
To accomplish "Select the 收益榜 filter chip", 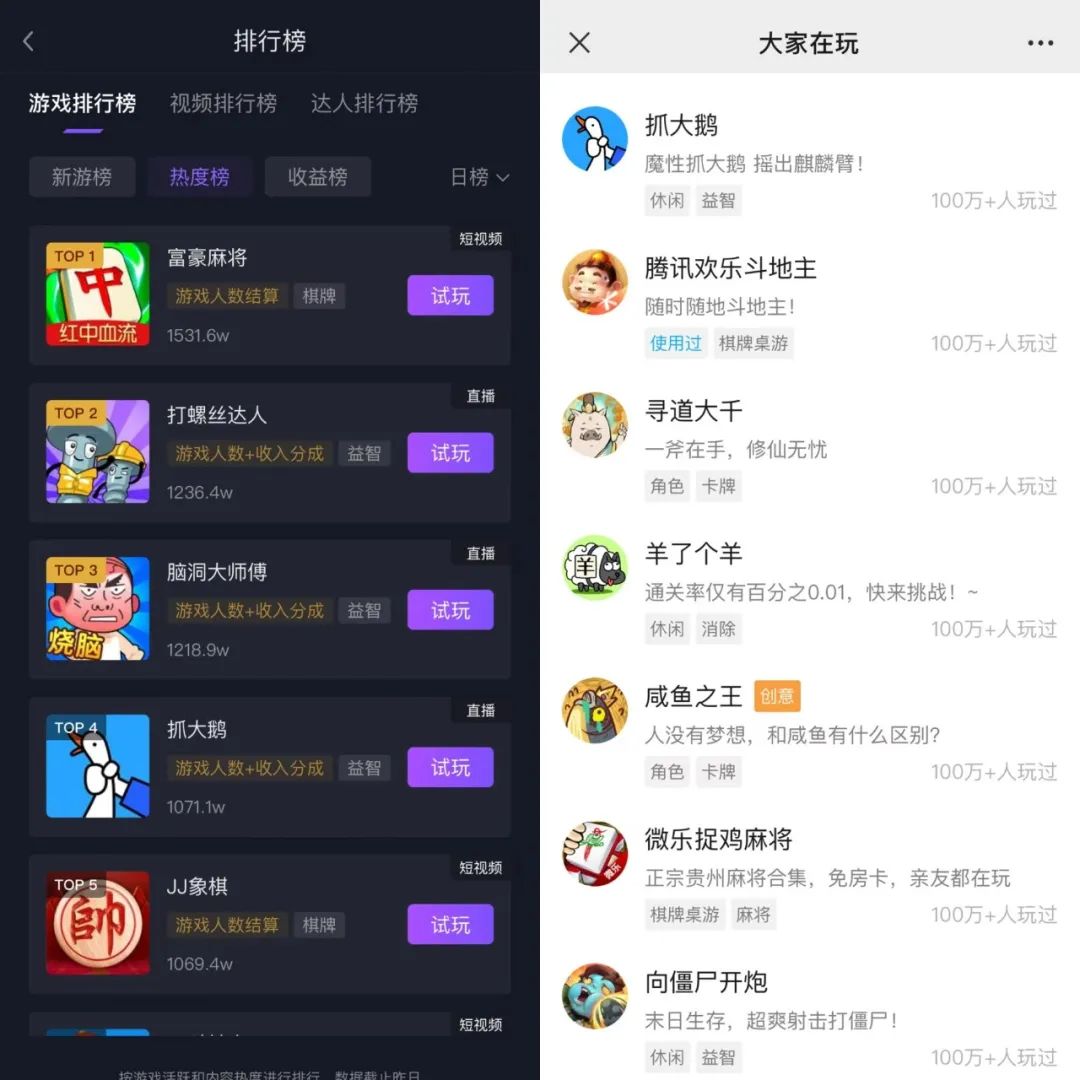I will click(x=317, y=177).
